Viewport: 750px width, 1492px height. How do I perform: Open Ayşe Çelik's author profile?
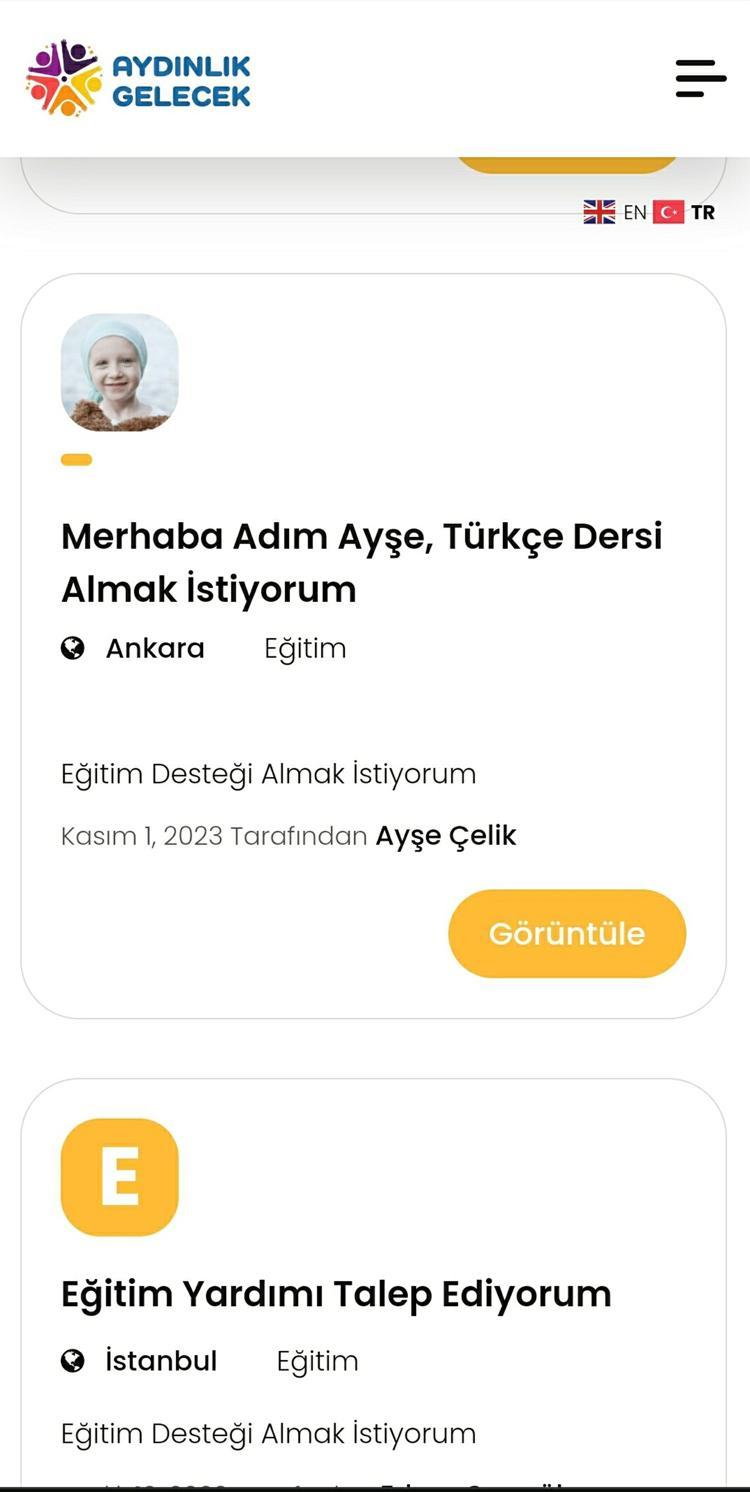pyautogui.click(x=446, y=835)
